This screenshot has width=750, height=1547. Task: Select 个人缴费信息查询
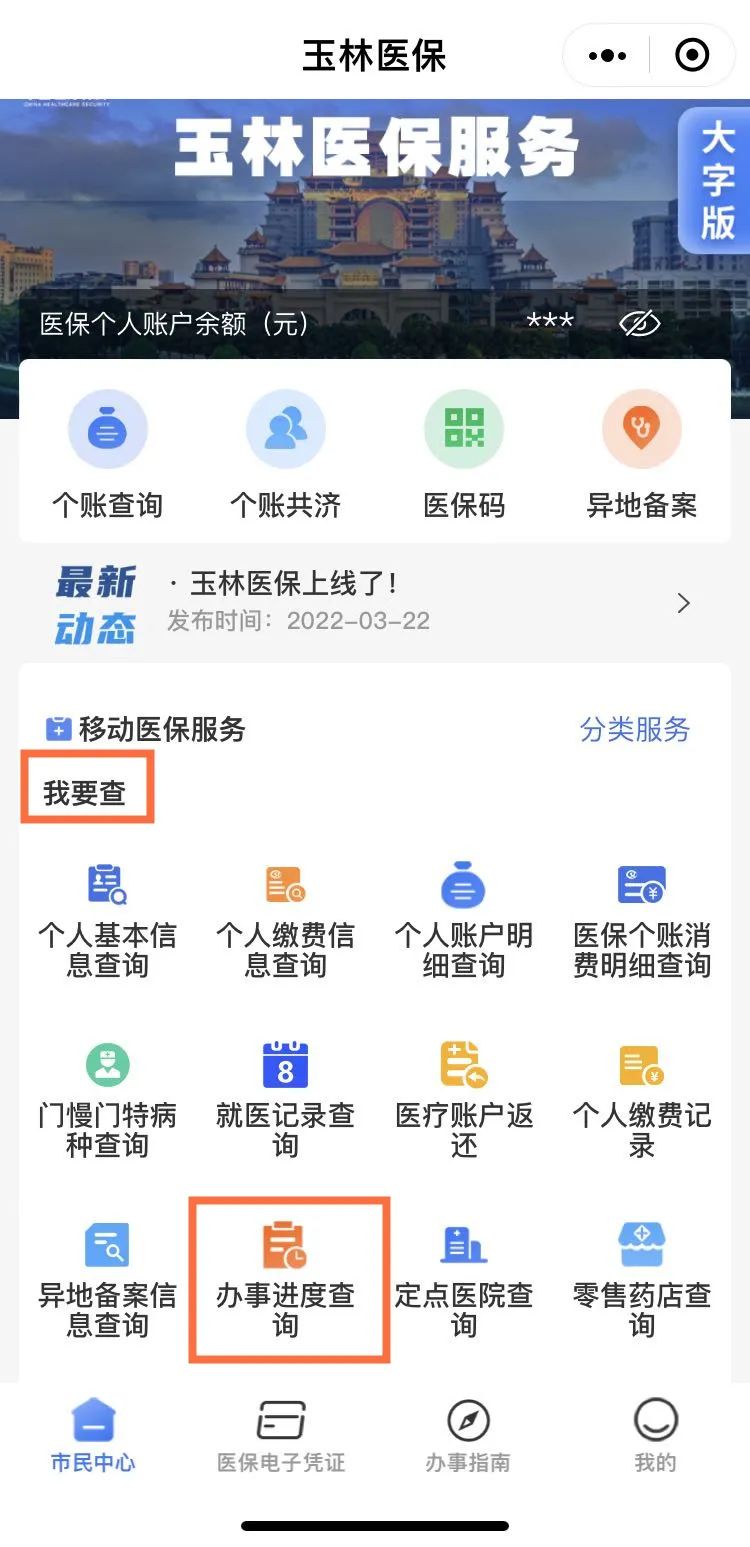pyautogui.click(x=285, y=920)
